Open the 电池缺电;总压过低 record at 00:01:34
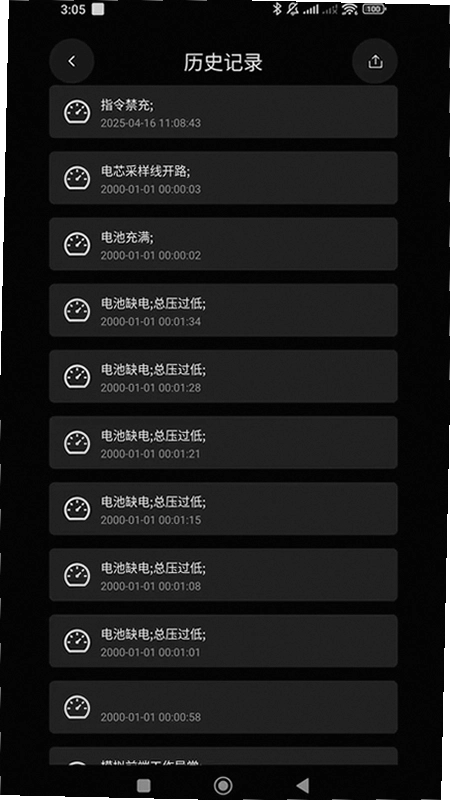 tap(223, 310)
